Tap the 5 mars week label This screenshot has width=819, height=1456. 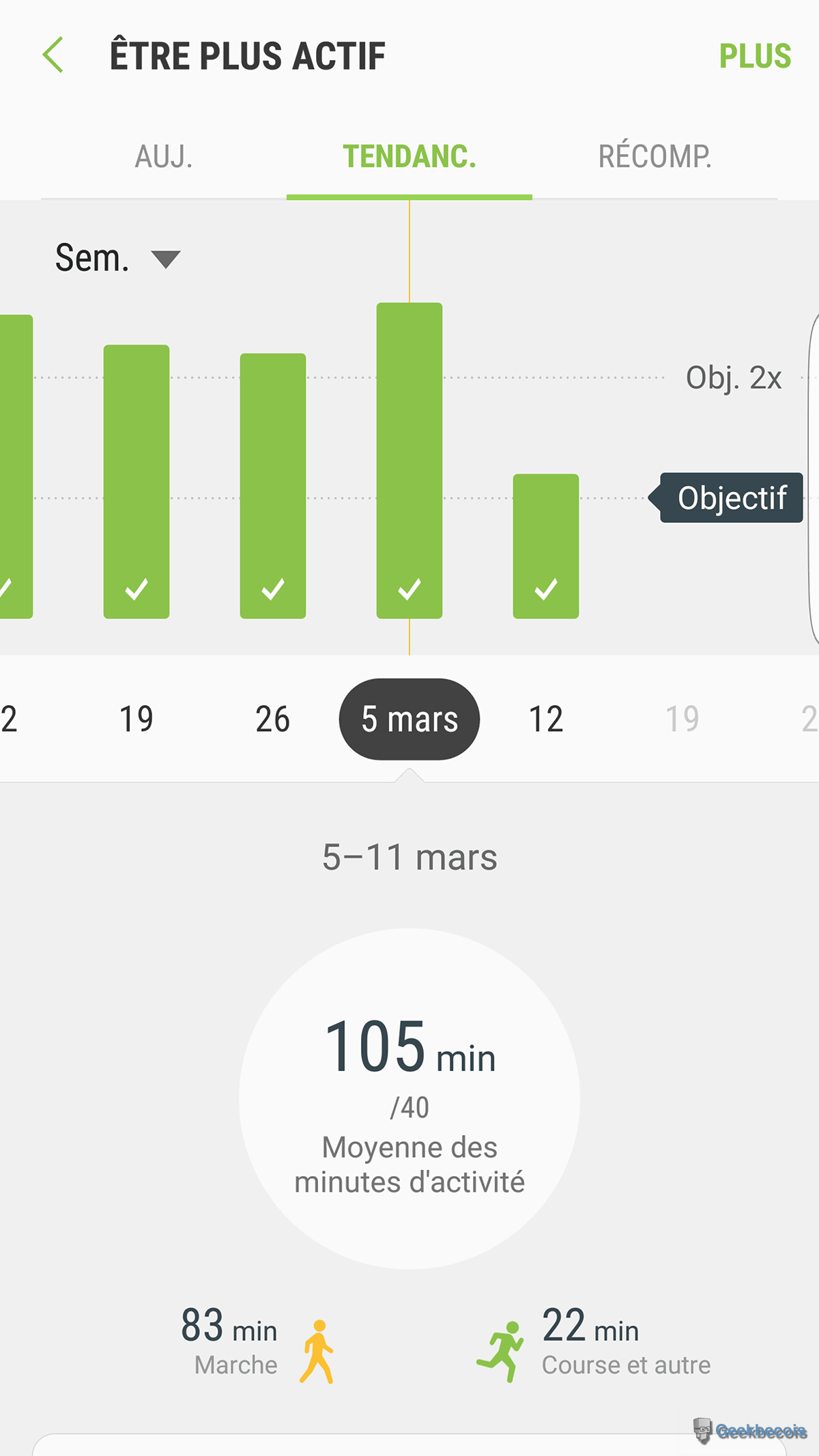click(x=409, y=719)
